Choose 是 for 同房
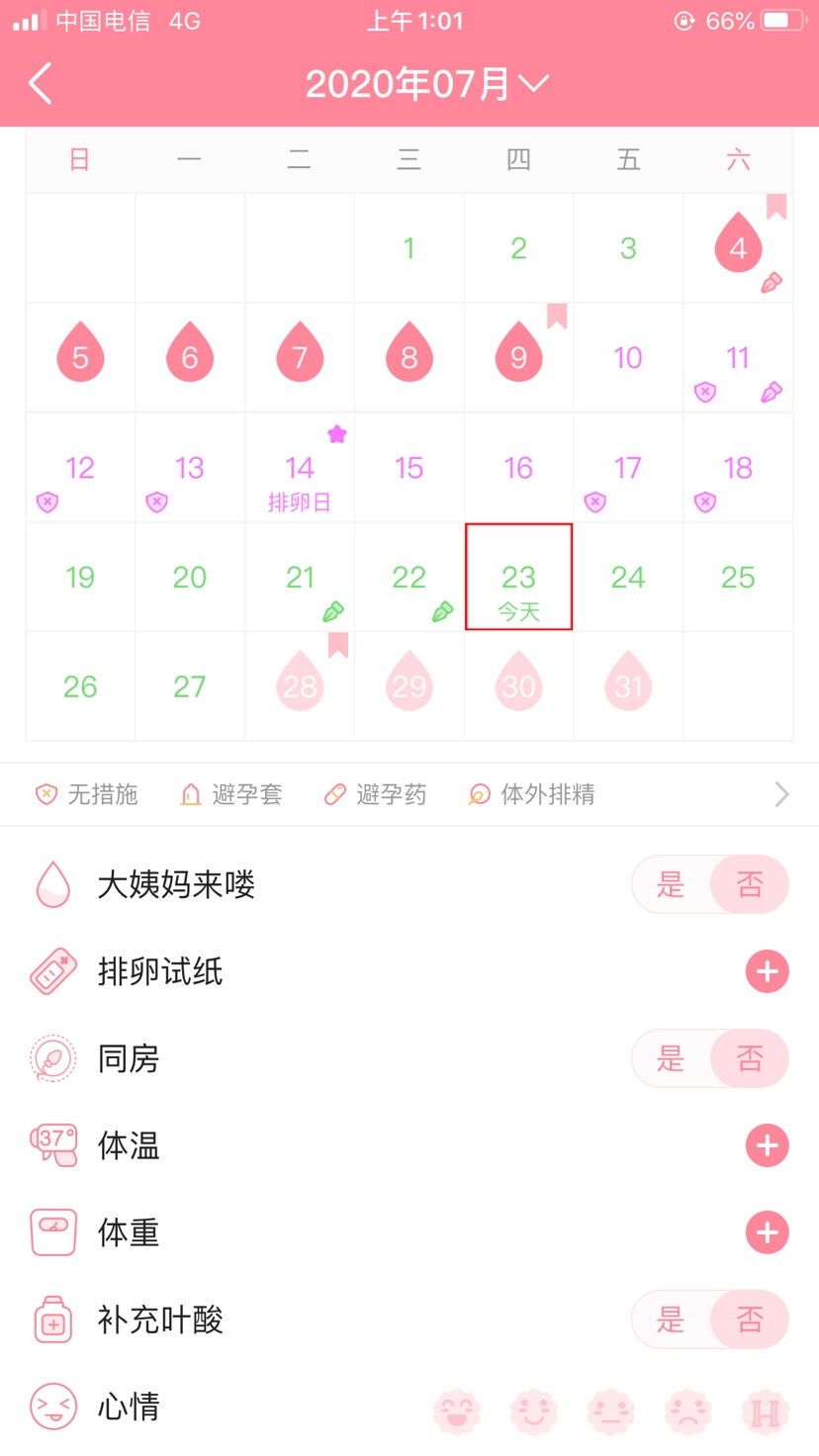Image resolution: width=819 pixels, height=1456 pixels. tap(671, 1058)
